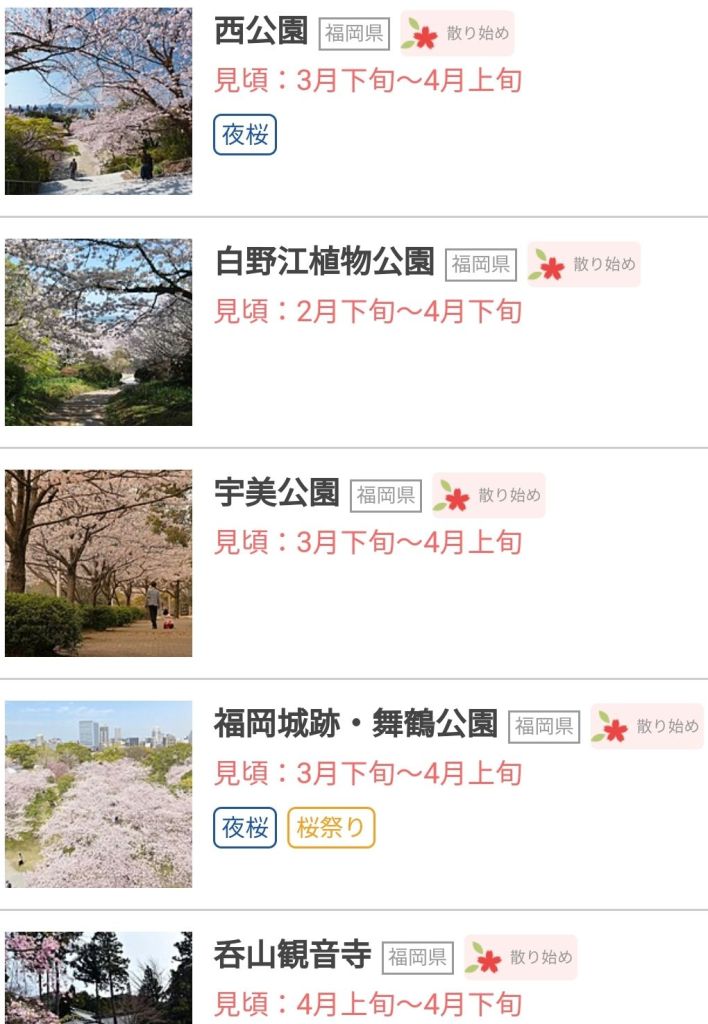Screen dimensions: 708x1024
Task: Open the cherry blossom photo of 宇美公園
Action: click(x=98, y=563)
